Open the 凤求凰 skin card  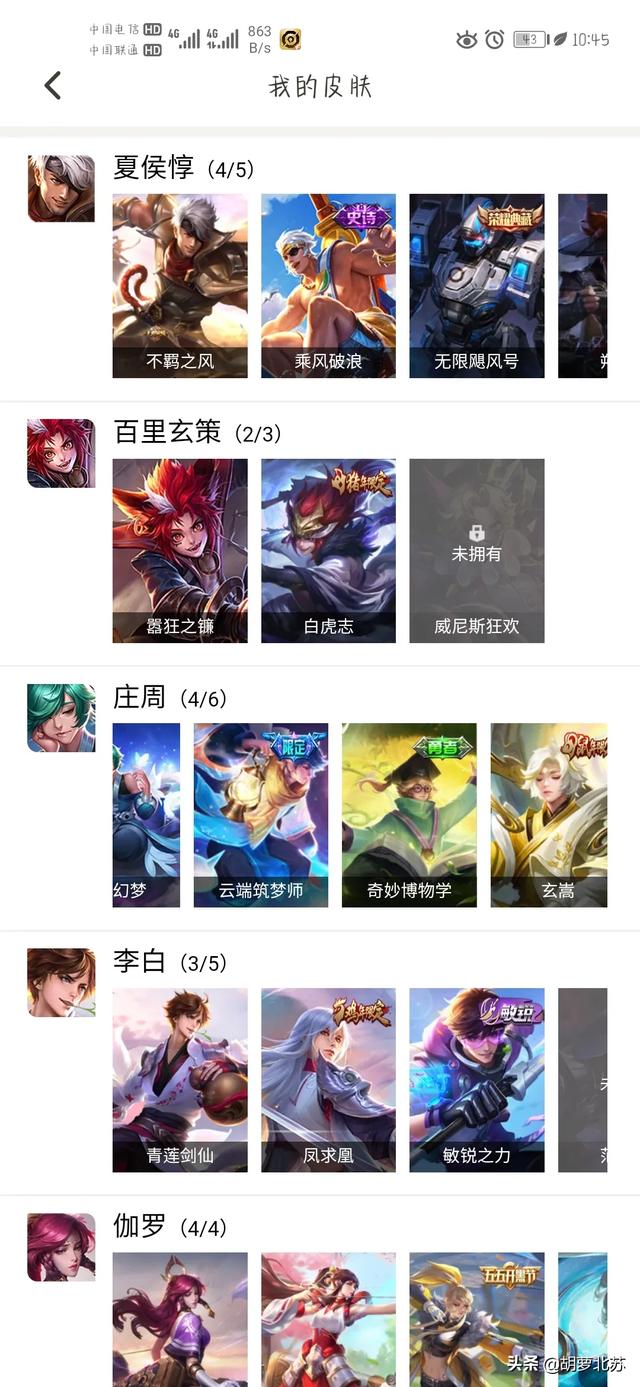(x=329, y=1080)
